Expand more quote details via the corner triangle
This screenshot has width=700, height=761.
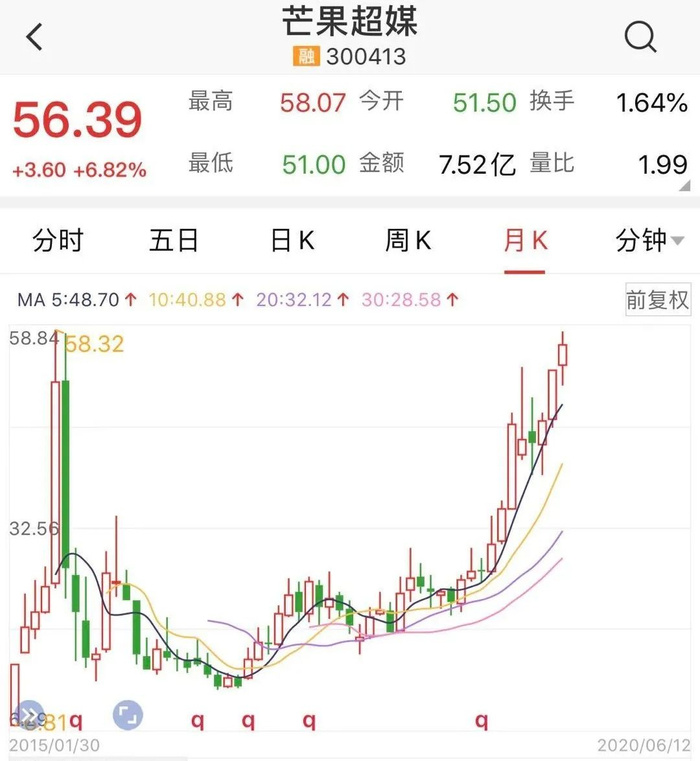coord(684,186)
